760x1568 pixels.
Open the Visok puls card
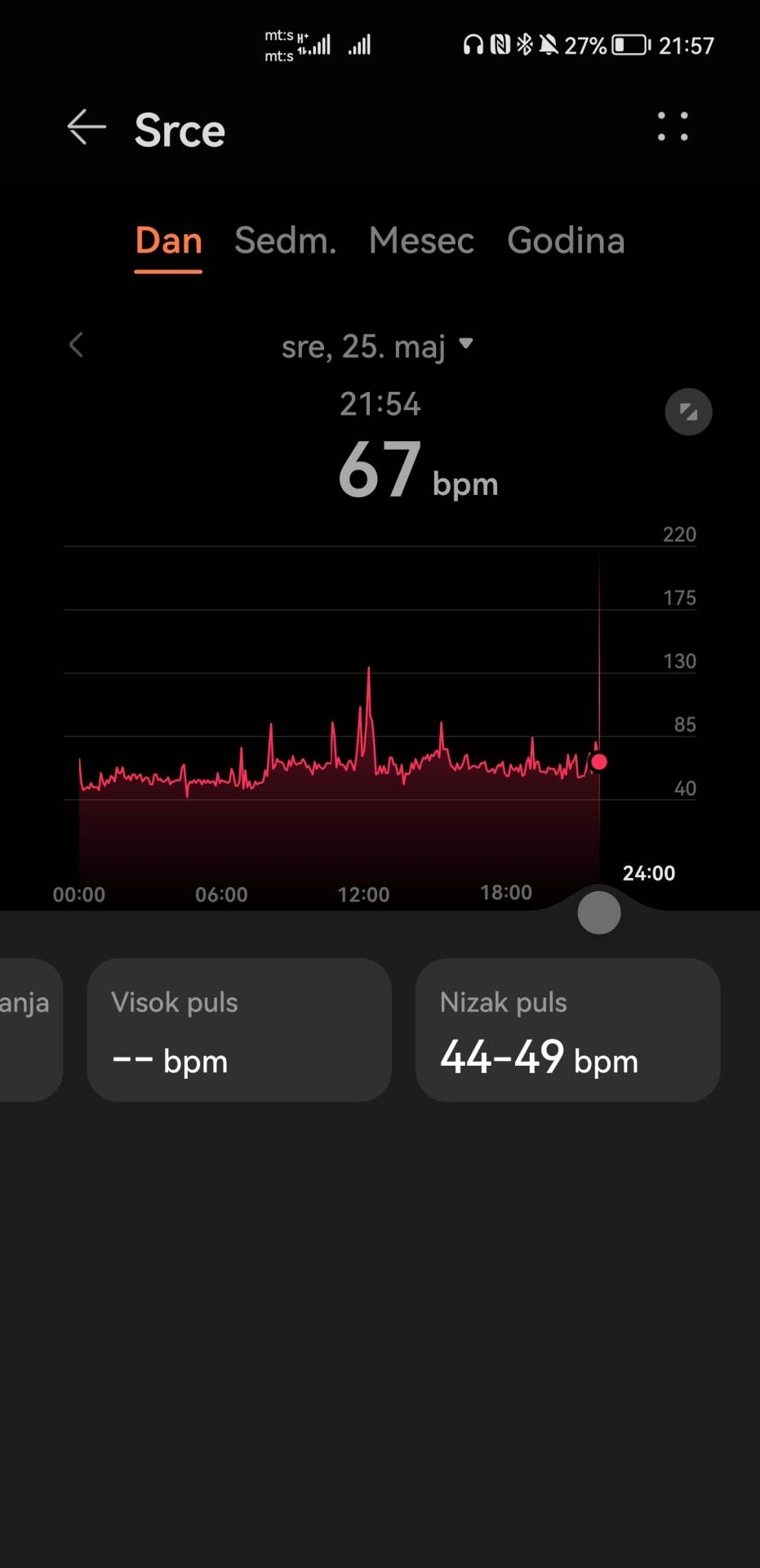(238, 1030)
